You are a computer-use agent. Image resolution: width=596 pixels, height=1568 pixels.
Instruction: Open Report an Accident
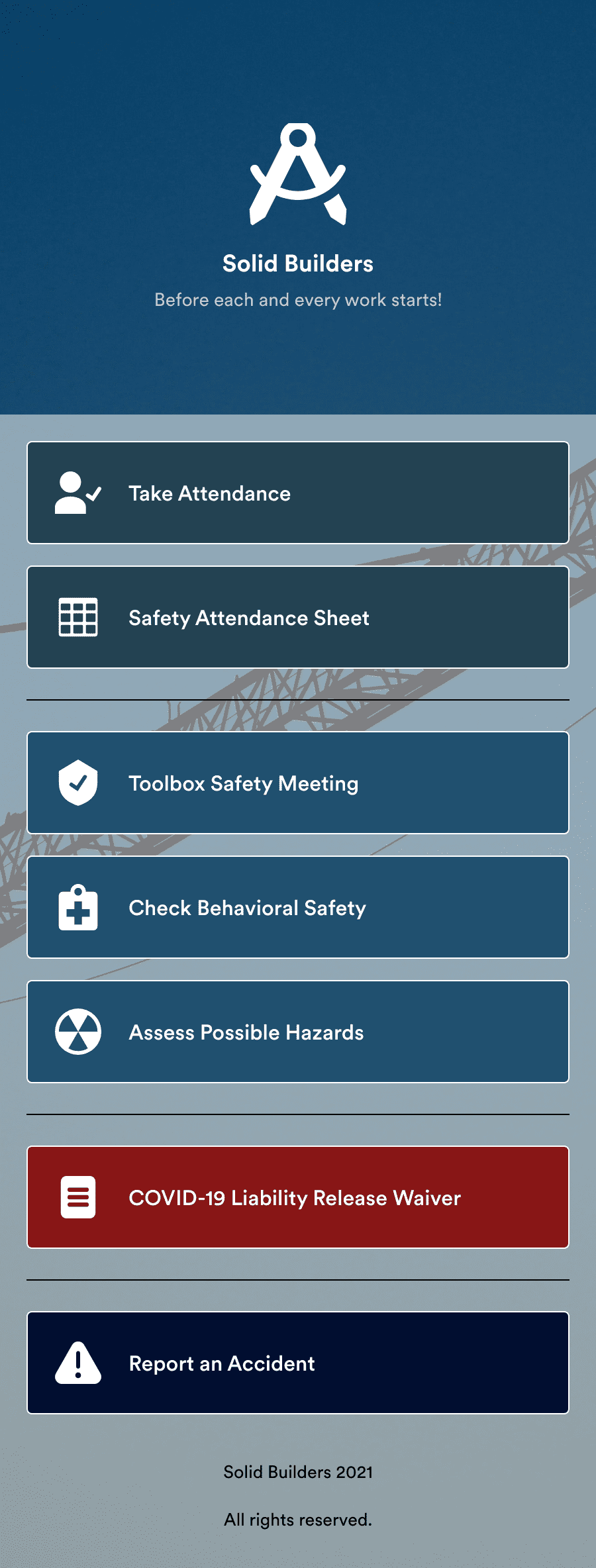298,1363
